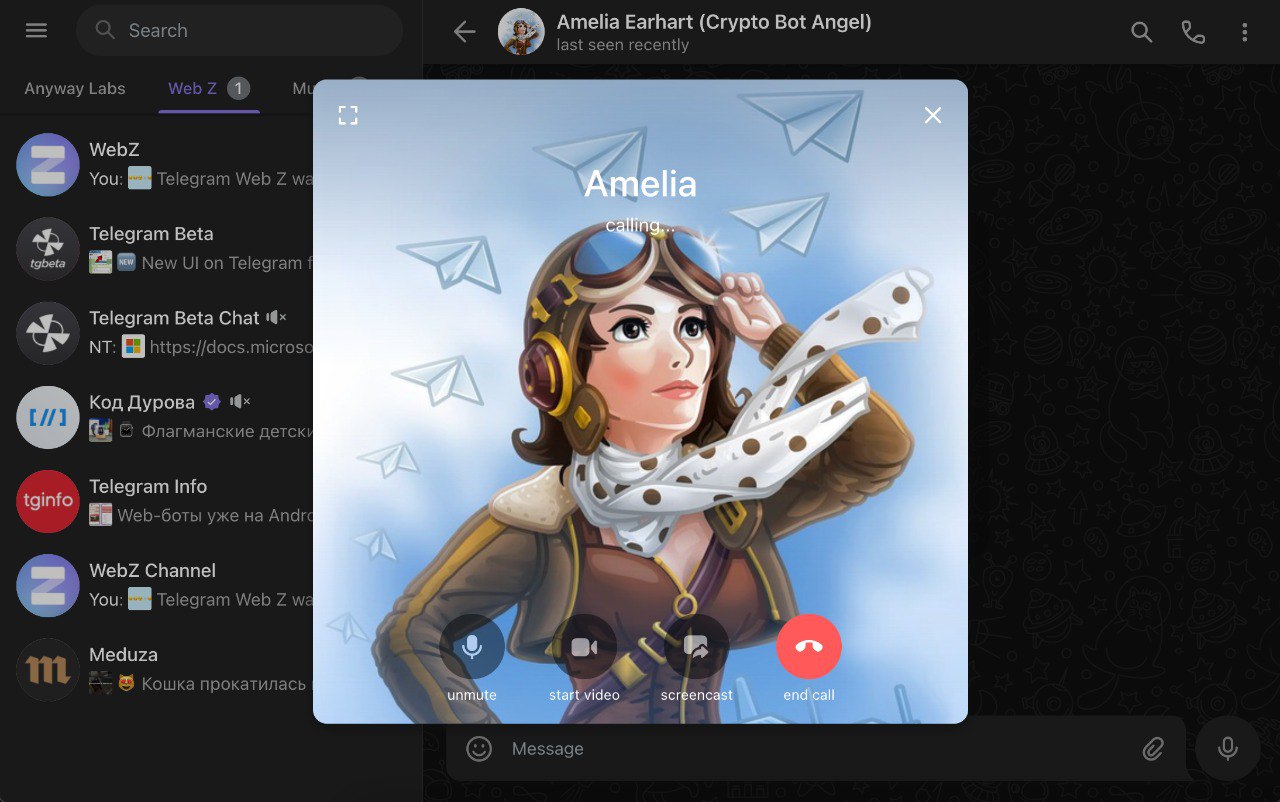Go back with the header arrow

point(464,32)
